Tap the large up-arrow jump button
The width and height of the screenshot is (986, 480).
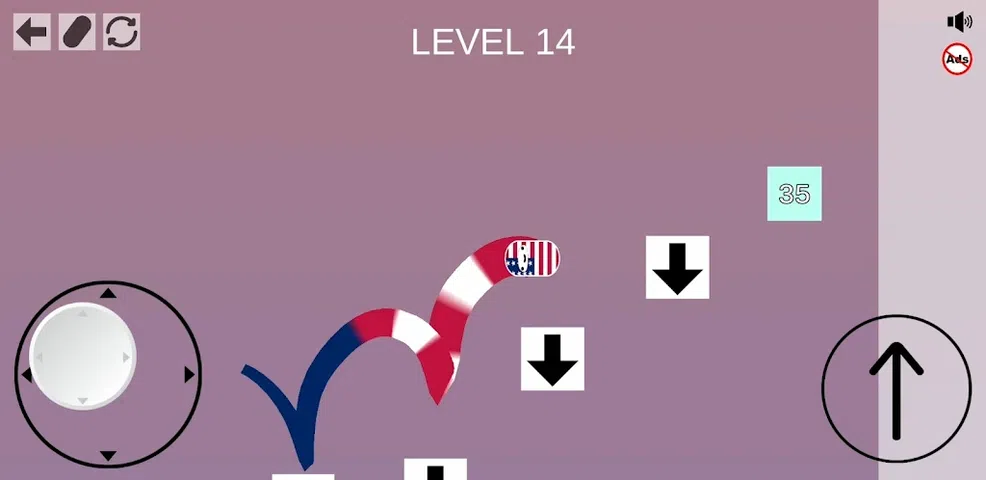tap(896, 389)
